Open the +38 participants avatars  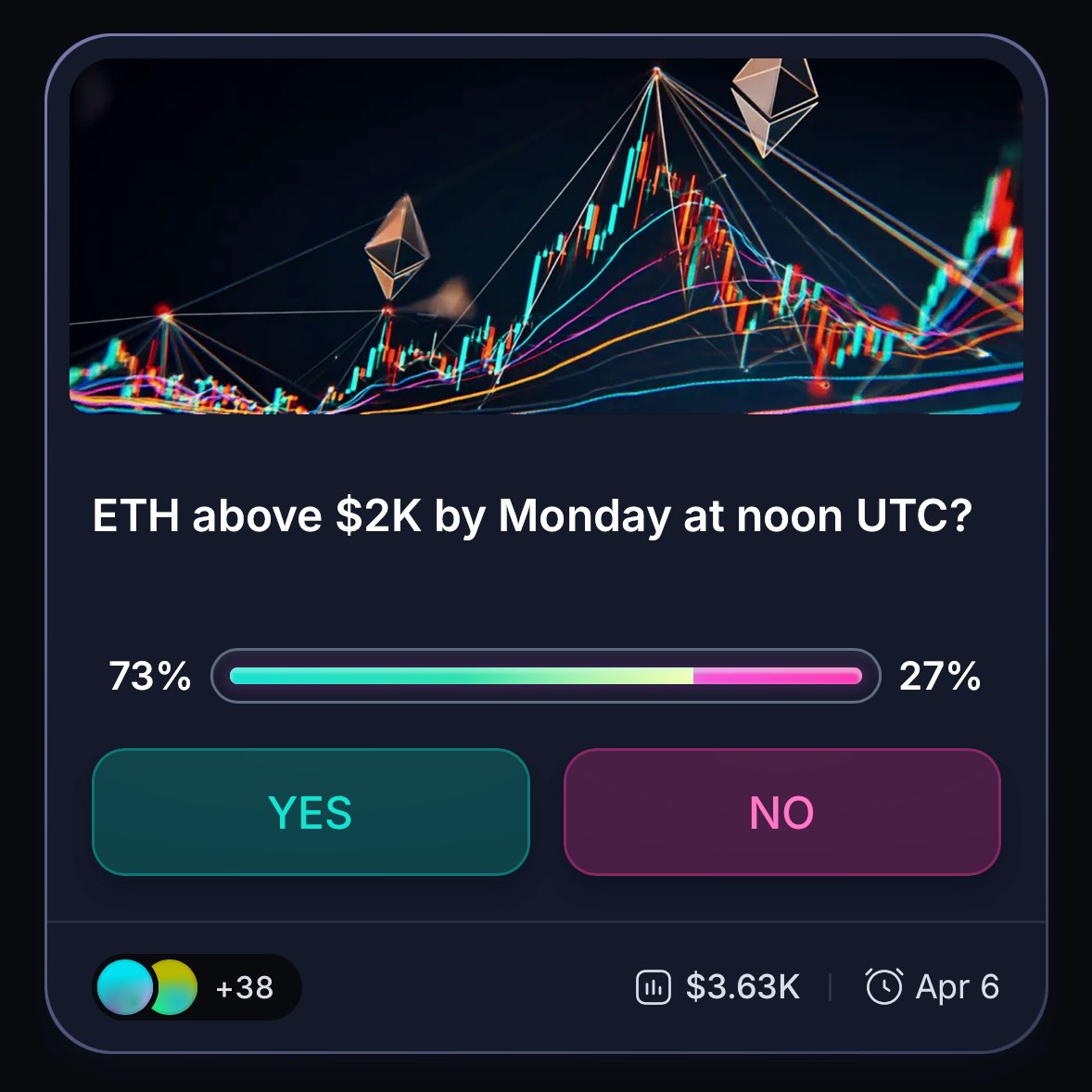pos(197,987)
